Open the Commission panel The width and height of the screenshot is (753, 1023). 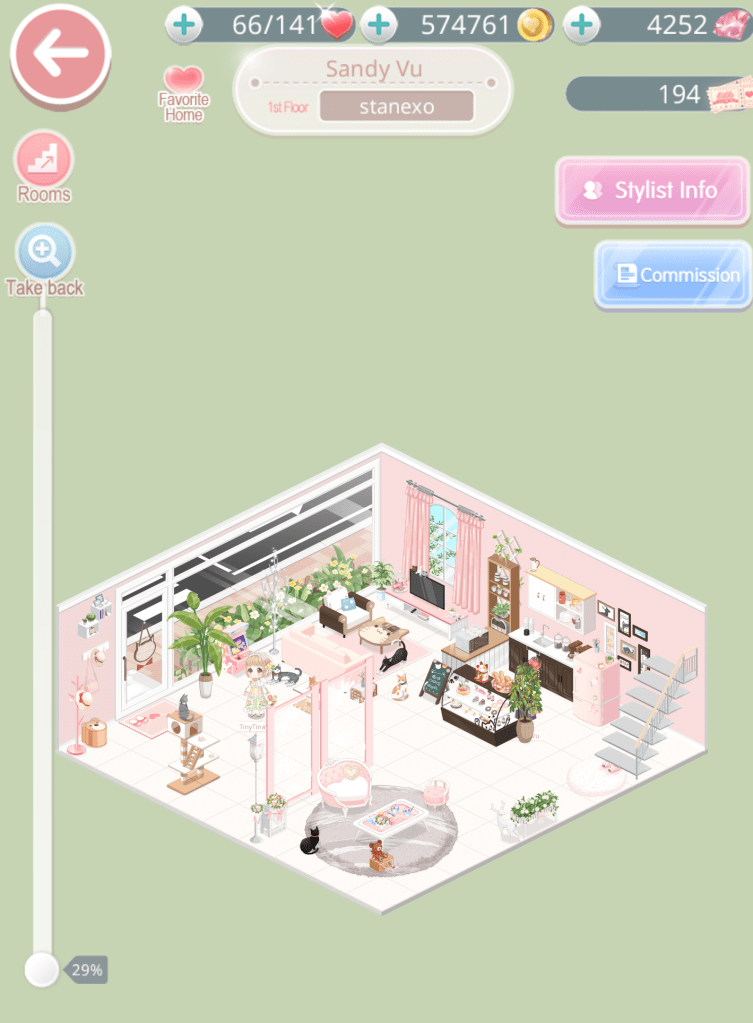[x=673, y=274]
